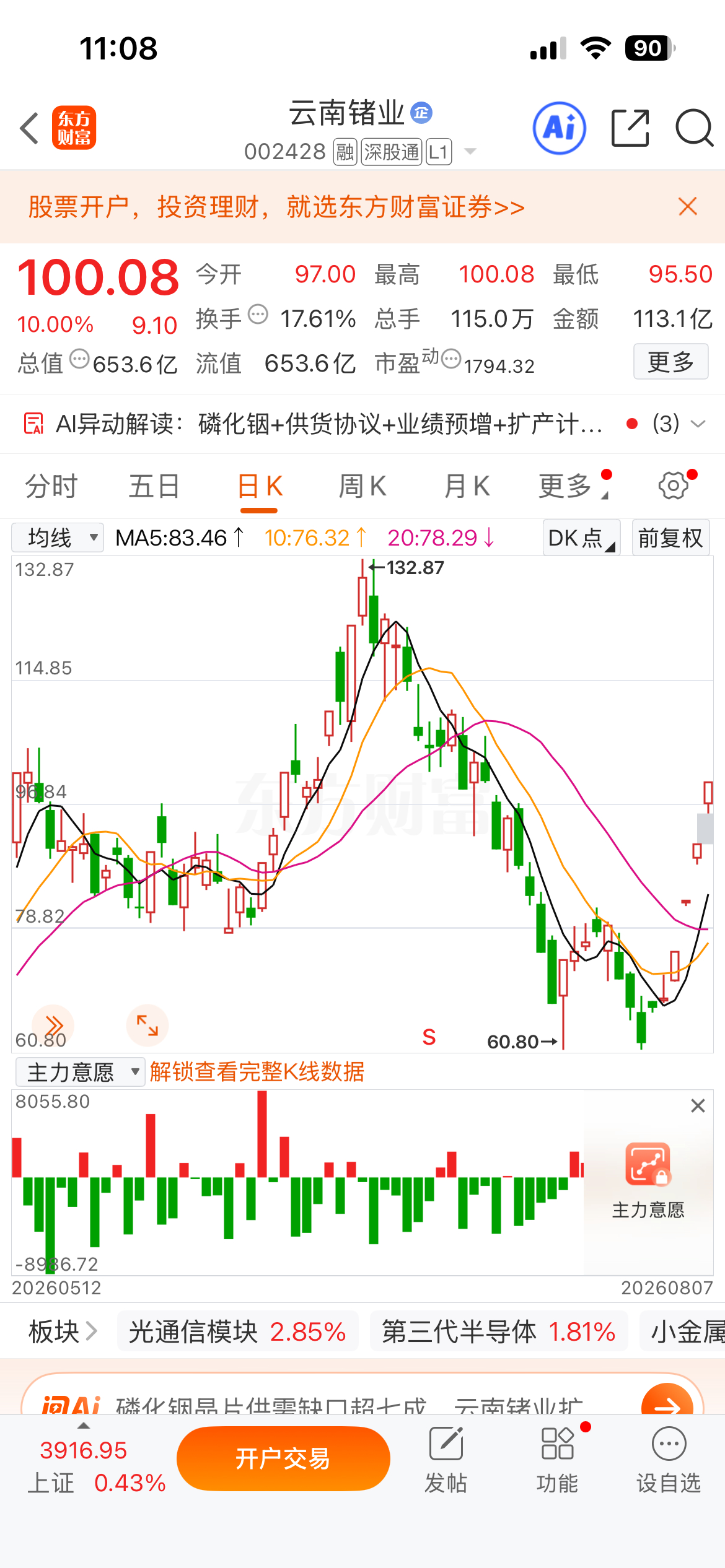The height and width of the screenshot is (1568, 725).
Task: Add stock via 设自选
Action: click(x=669, y=1460)
